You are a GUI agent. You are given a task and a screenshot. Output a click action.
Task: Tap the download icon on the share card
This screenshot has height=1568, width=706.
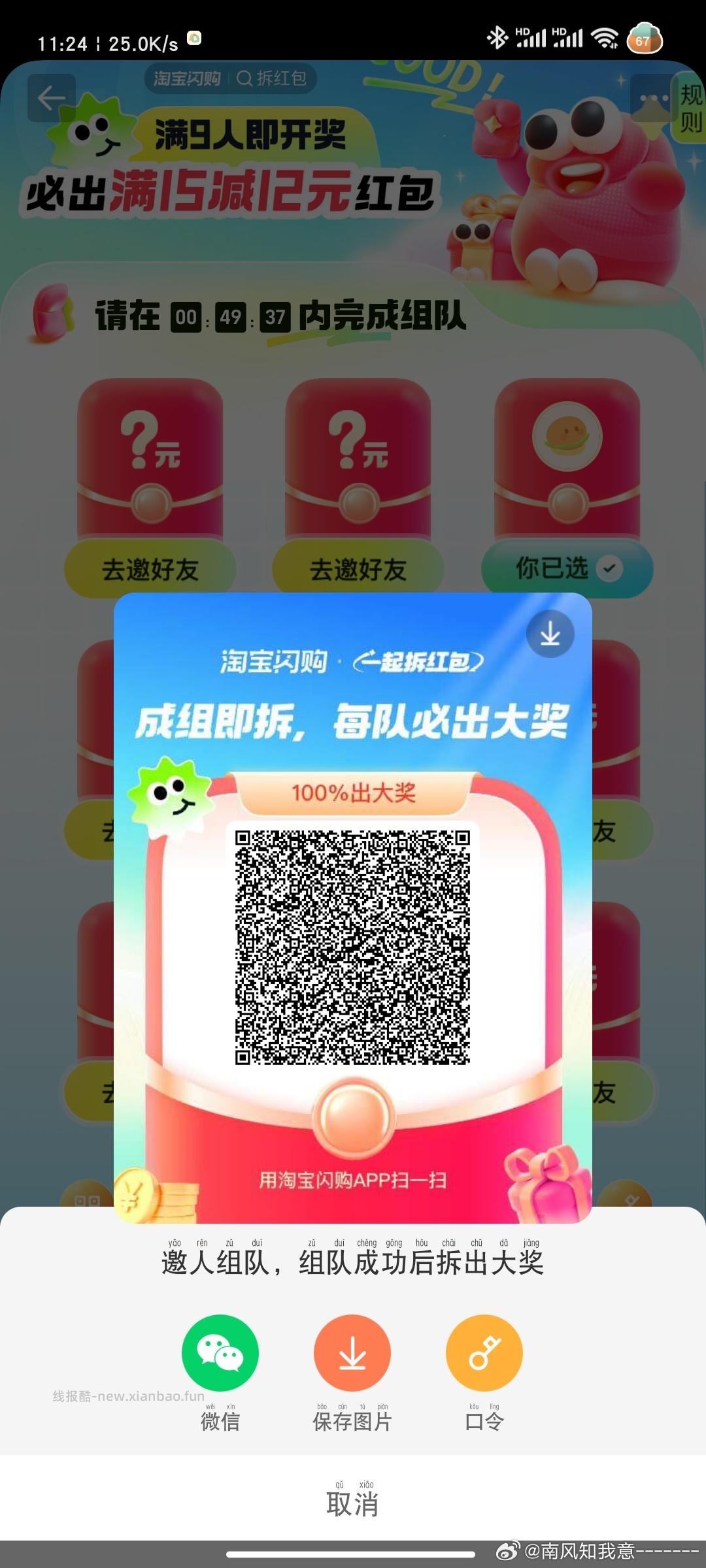pos(549,632)
